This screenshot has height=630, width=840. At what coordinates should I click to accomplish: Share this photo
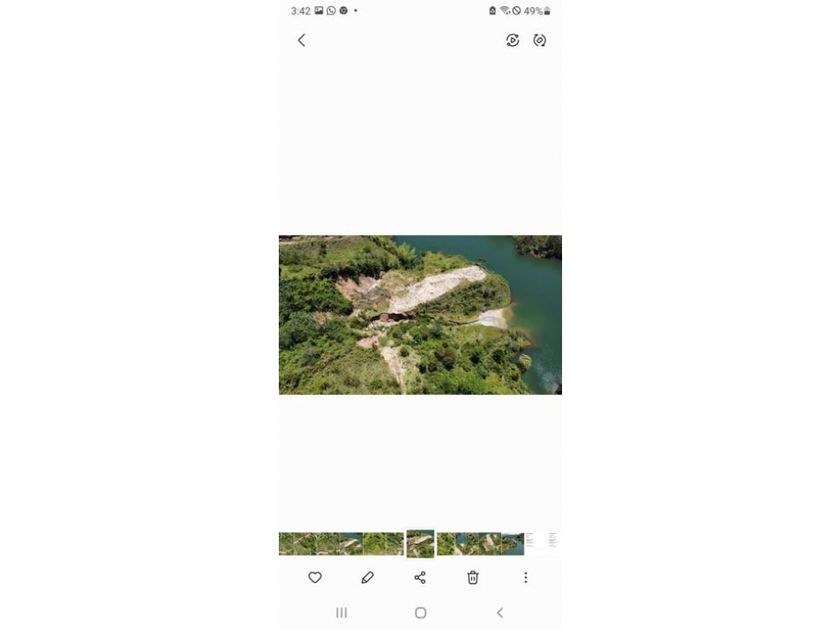coord(420,577)
